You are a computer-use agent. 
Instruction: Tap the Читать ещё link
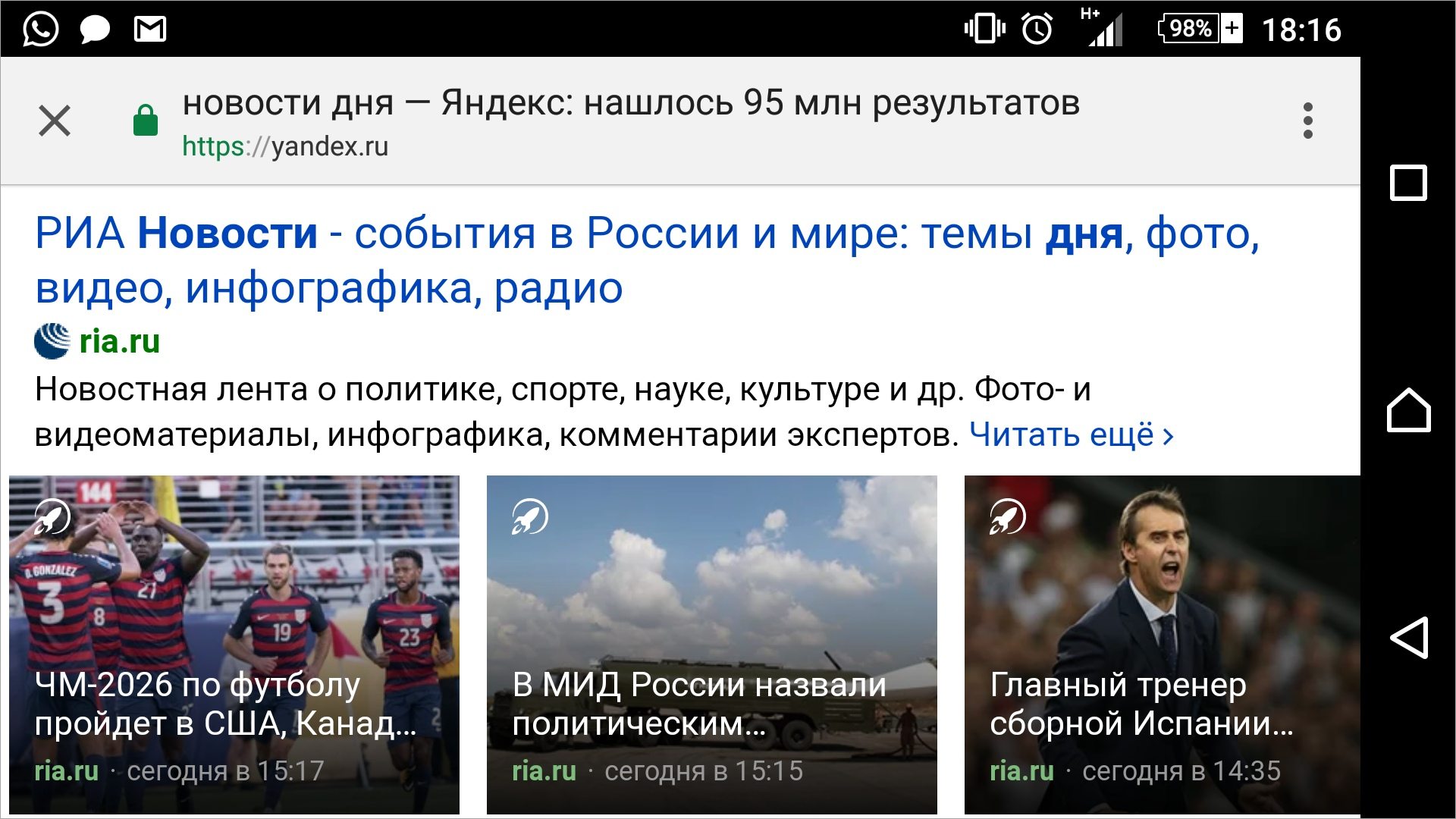(x=1071, y=435)
